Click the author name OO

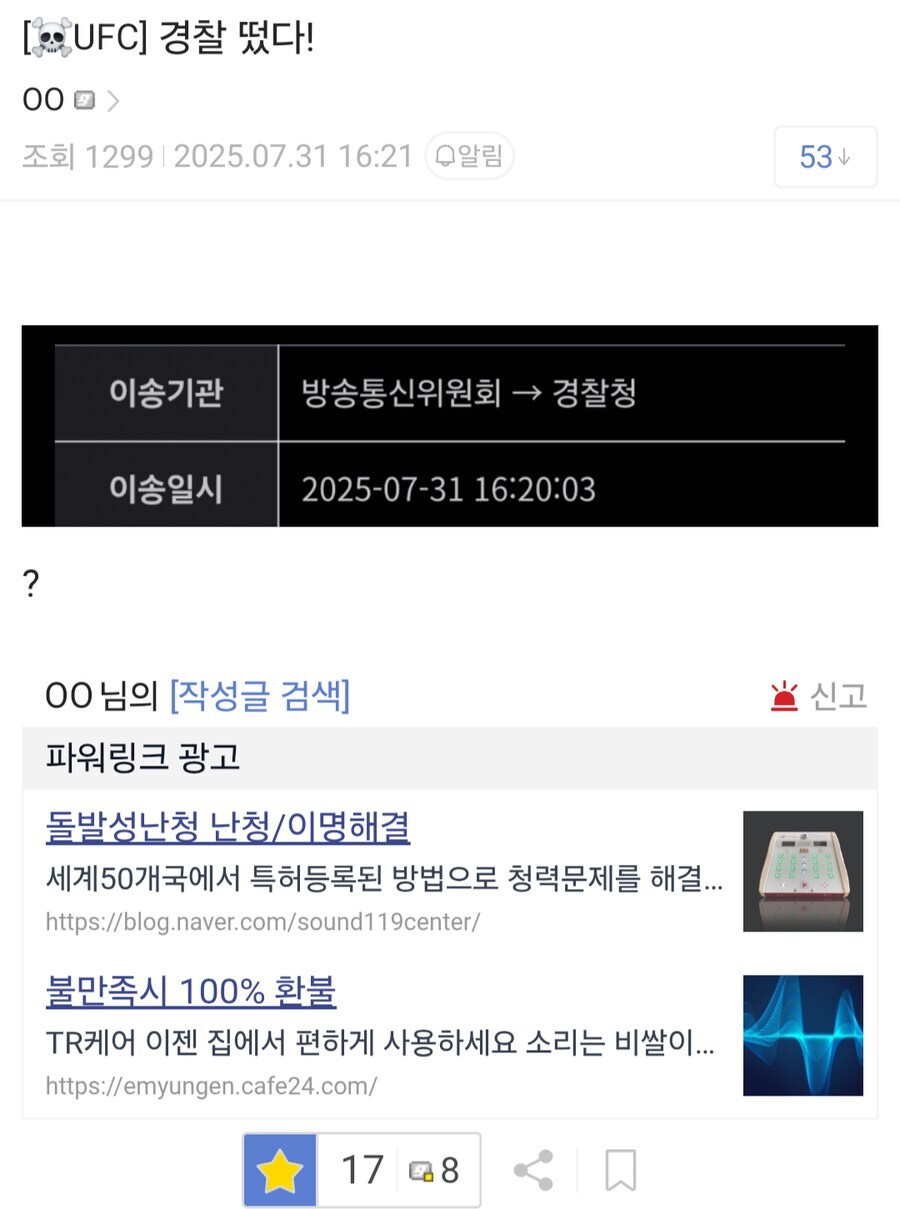tap(41, 99)
